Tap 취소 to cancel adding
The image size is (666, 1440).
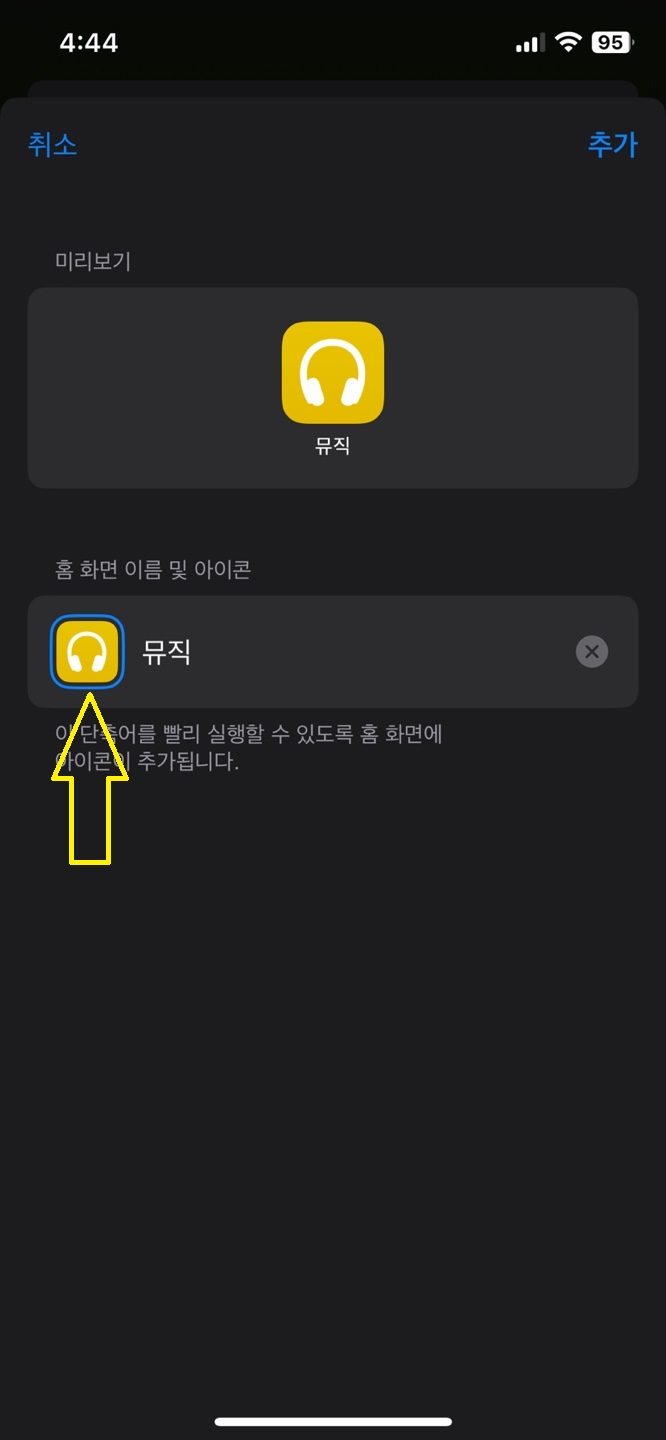pos(52,145)
